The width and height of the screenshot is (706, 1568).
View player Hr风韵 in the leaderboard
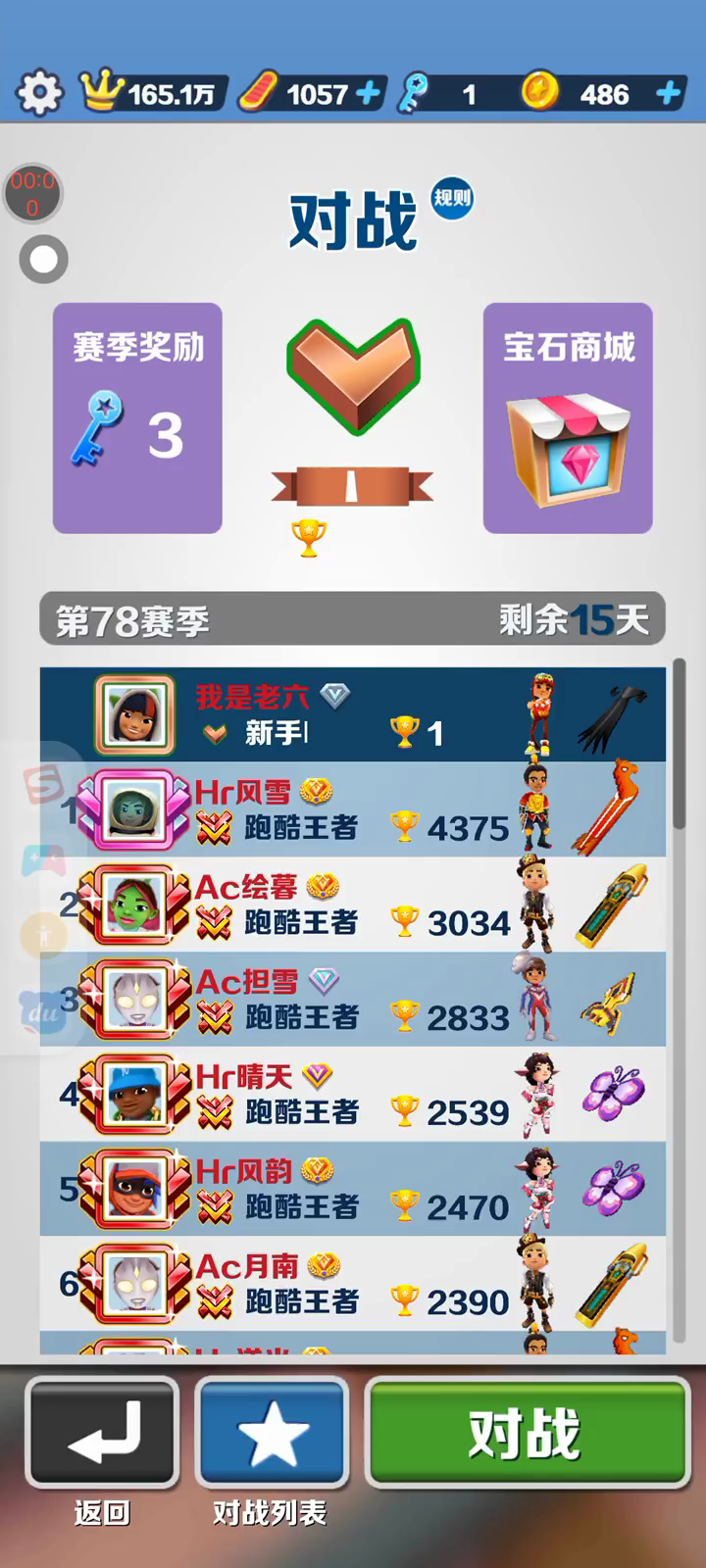353,1189
